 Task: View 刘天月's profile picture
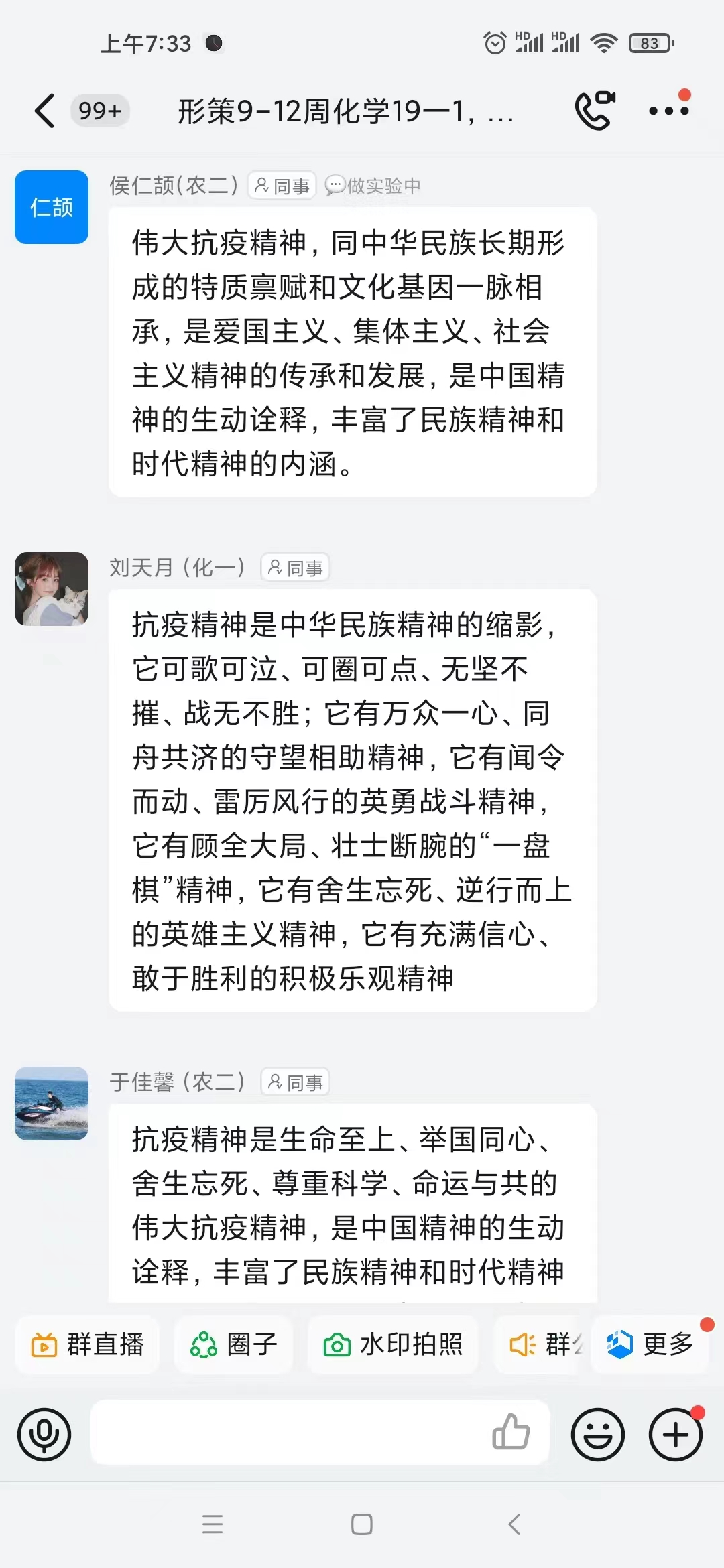coord(52,589)
